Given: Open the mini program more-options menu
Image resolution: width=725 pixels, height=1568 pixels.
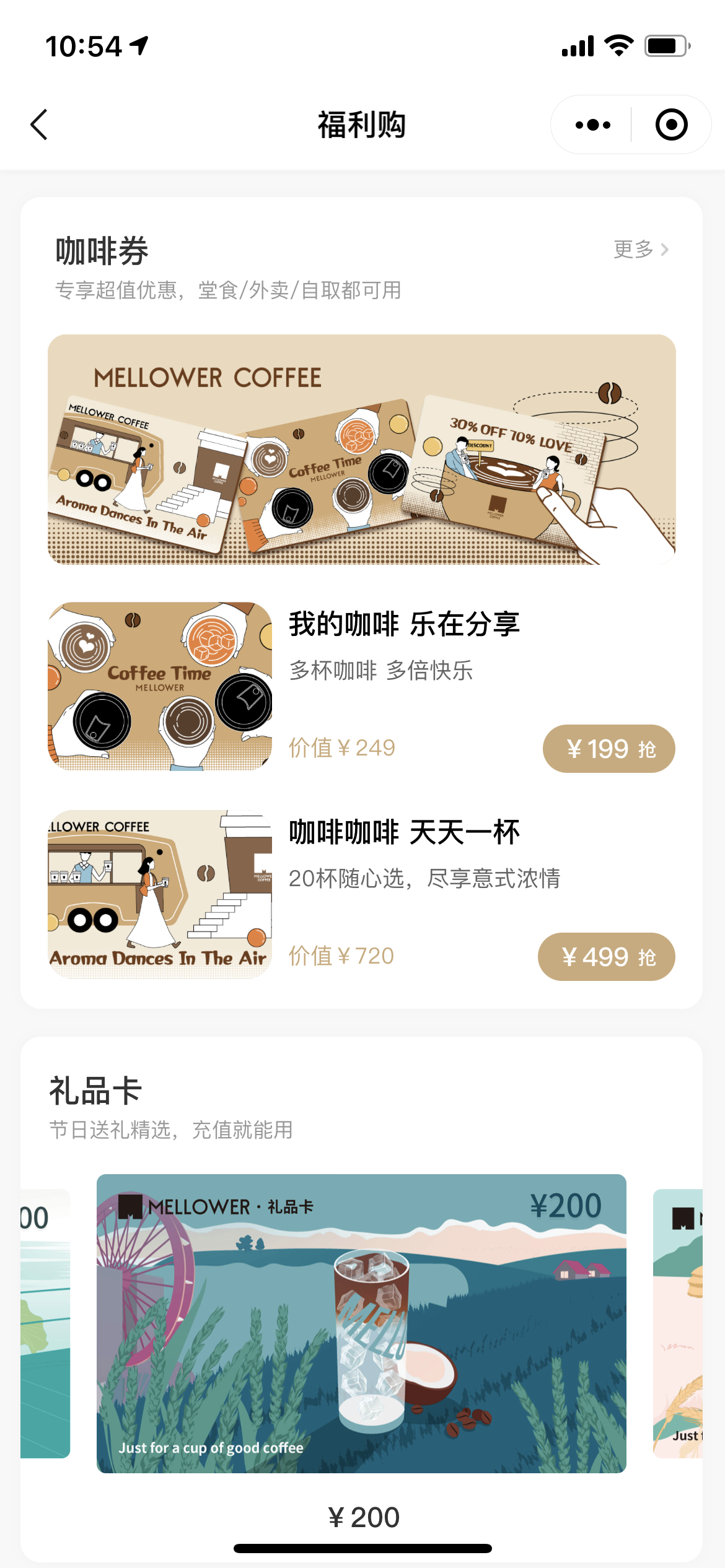Looking at the screenshot, I should 592,124.
